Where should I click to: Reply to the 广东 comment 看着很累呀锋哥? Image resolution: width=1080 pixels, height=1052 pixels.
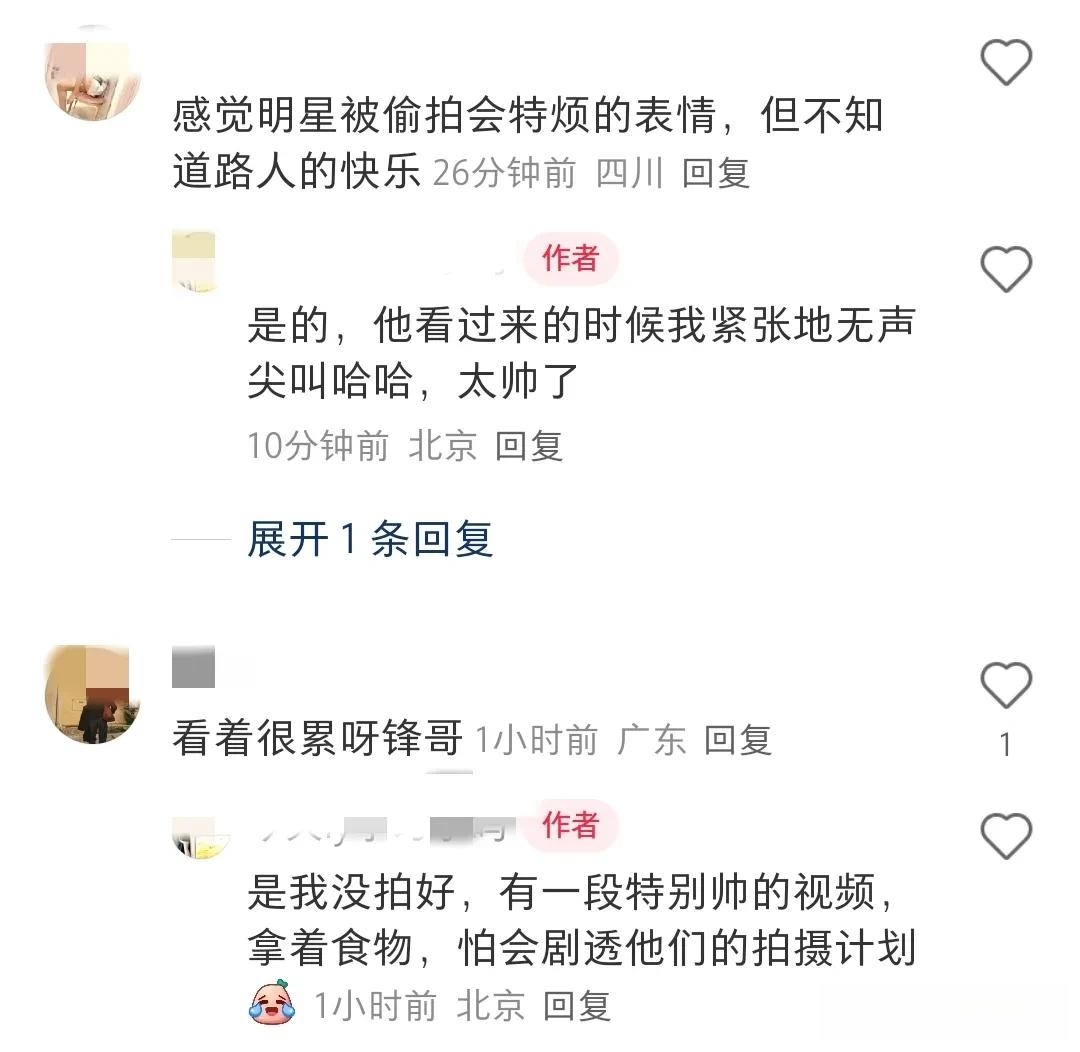click(x=738, y=740)
